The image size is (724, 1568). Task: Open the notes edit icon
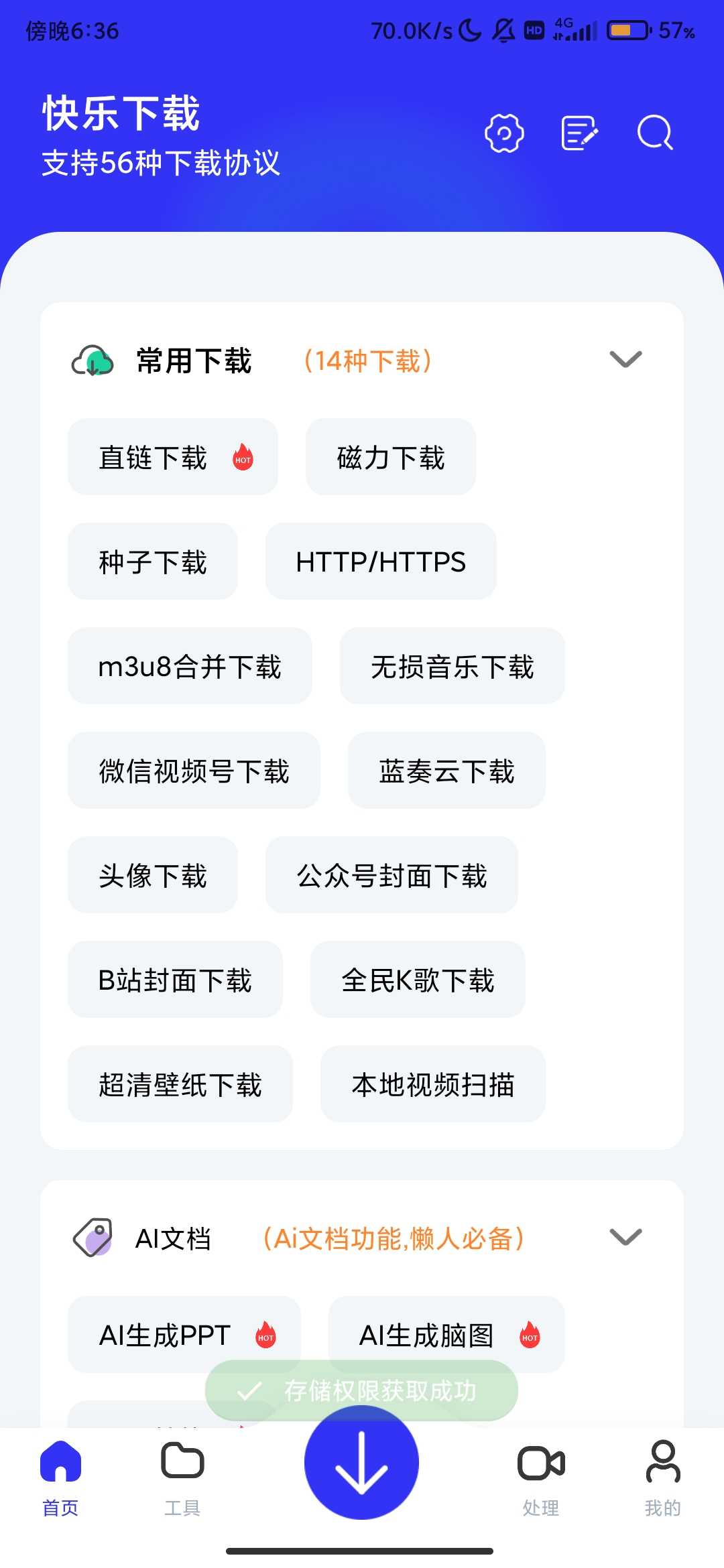tap(579, 133)
